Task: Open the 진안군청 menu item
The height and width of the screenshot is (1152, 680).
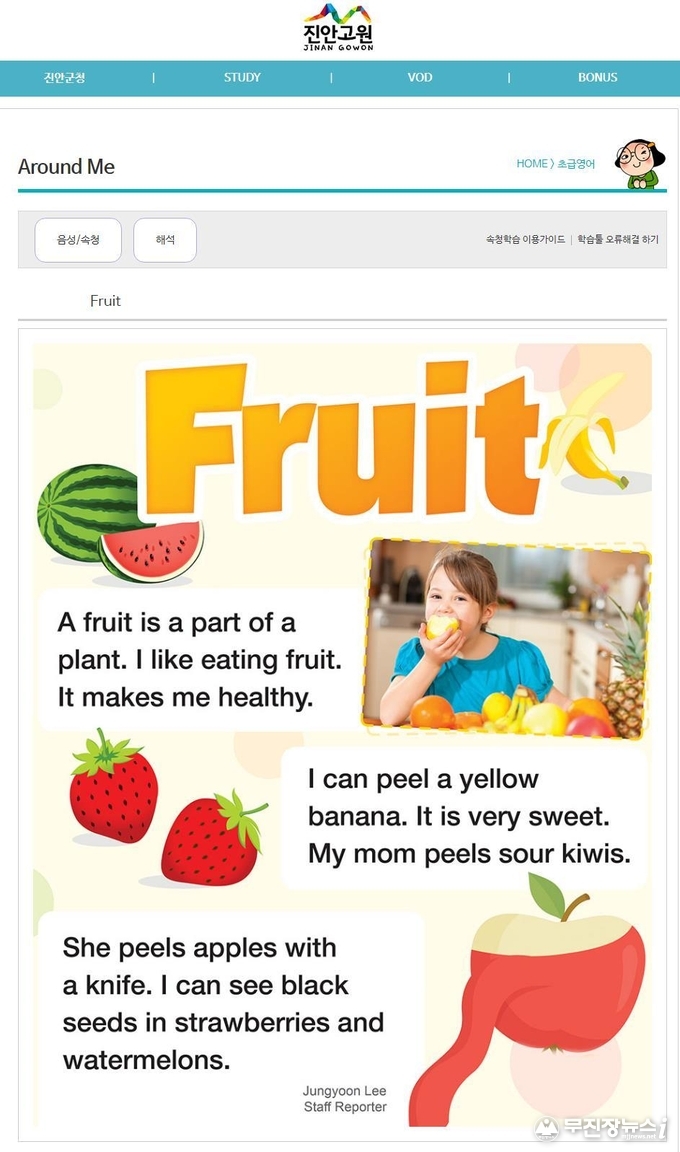Action: click(64, 78)
